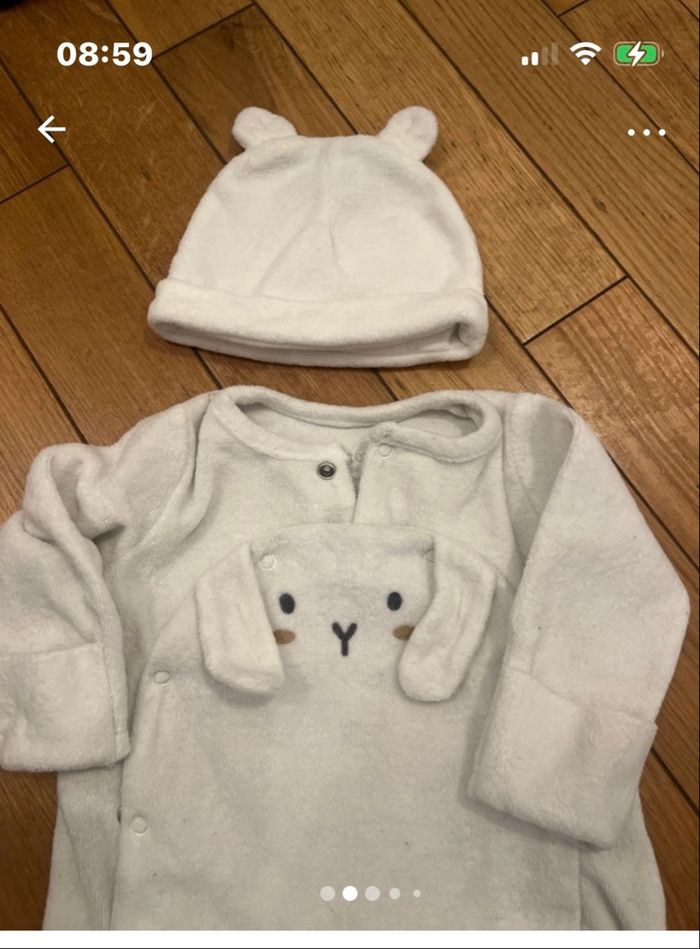Tap the photo page indicator dots
The height and width of the screenshot is (949, 700).
click(x=371, y=893)
